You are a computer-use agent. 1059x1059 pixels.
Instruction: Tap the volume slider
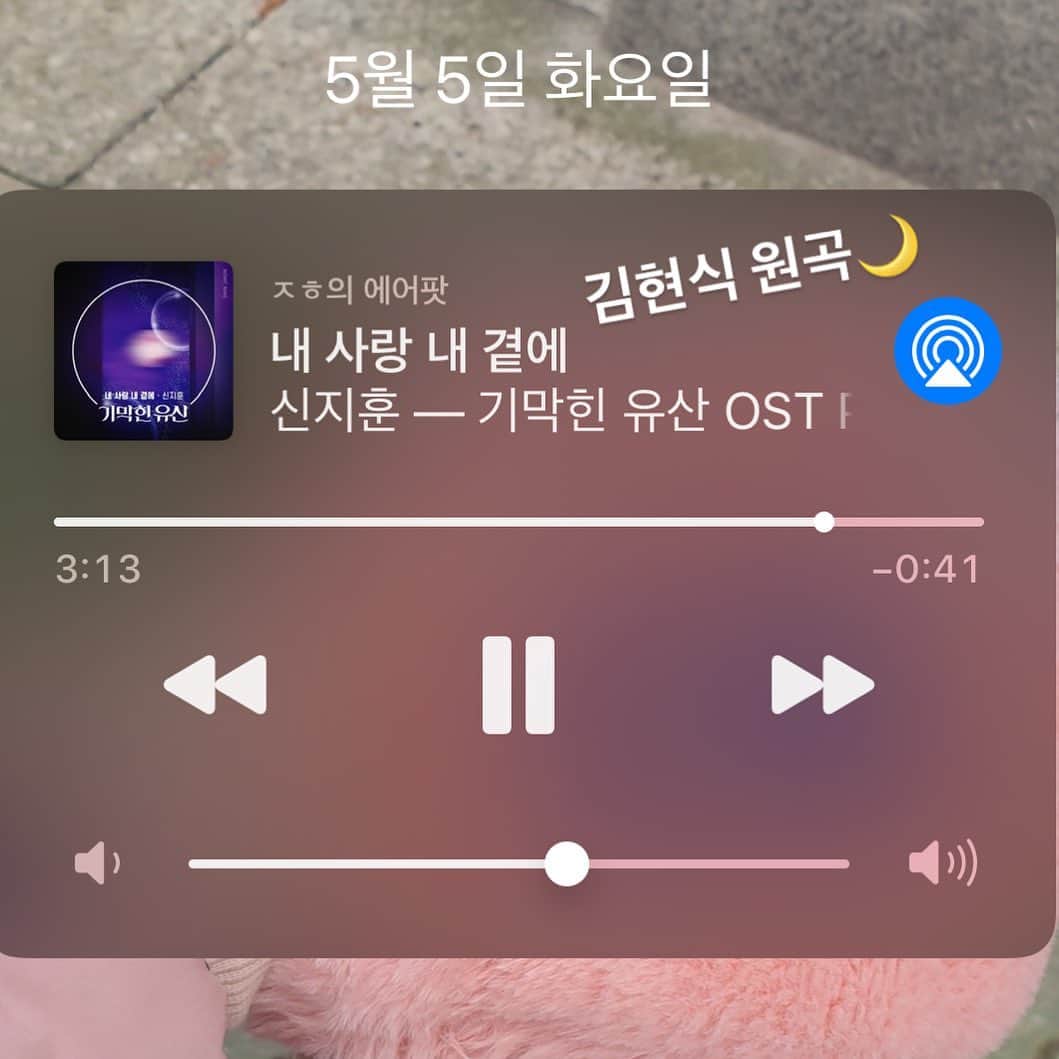coord(518,864)
